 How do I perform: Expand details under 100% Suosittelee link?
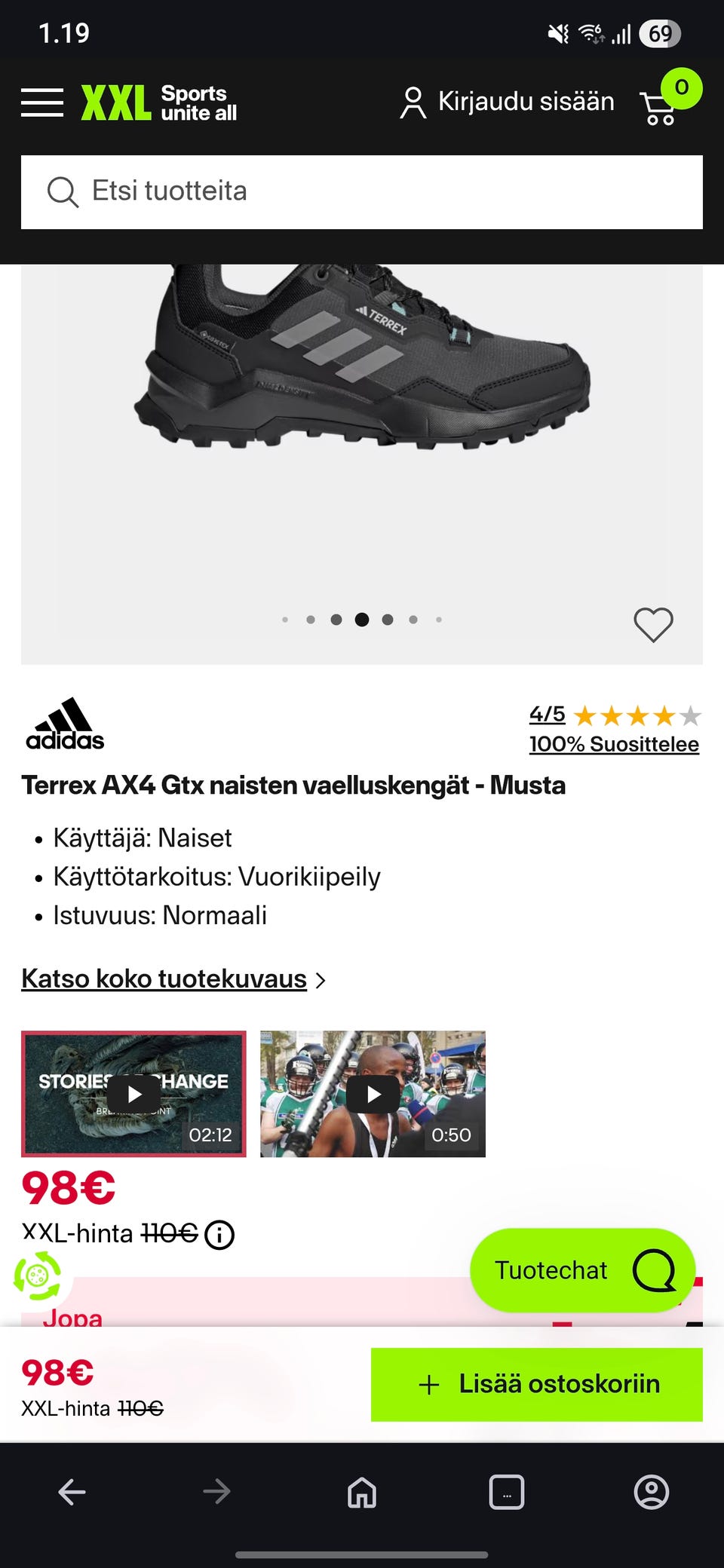[x=613, y=743]
